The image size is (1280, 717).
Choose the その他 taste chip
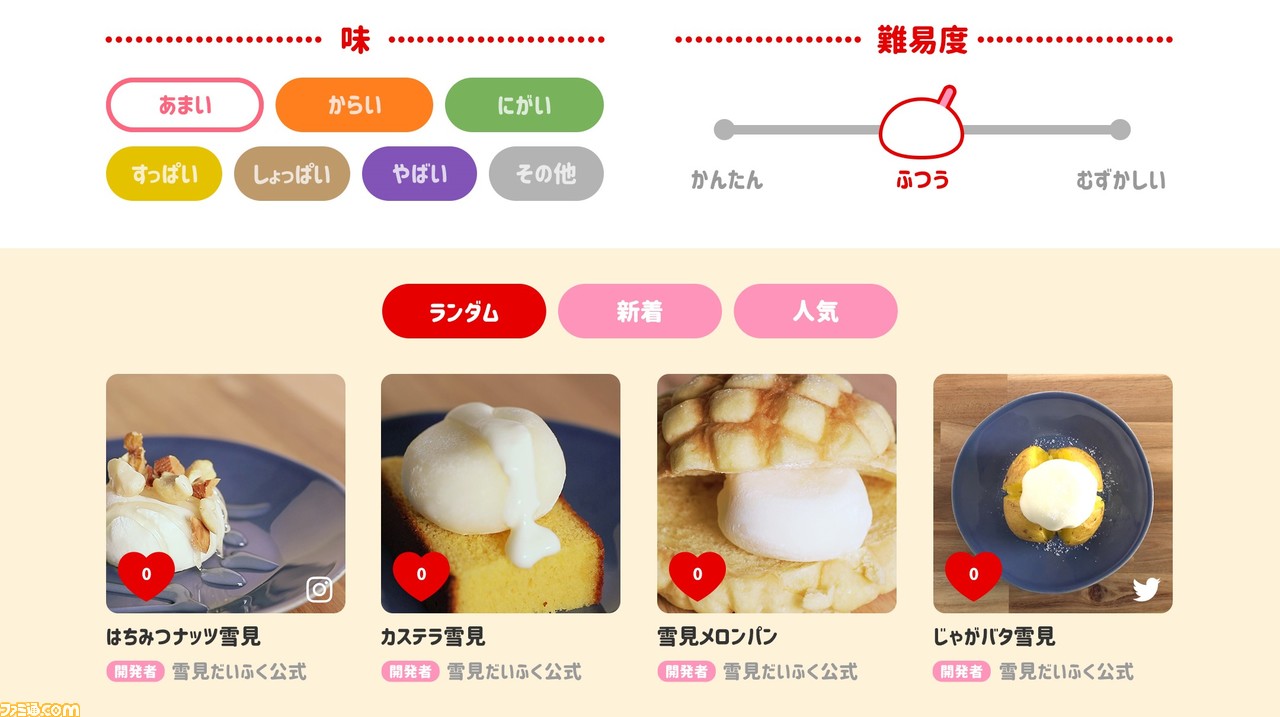pos(546,174)
